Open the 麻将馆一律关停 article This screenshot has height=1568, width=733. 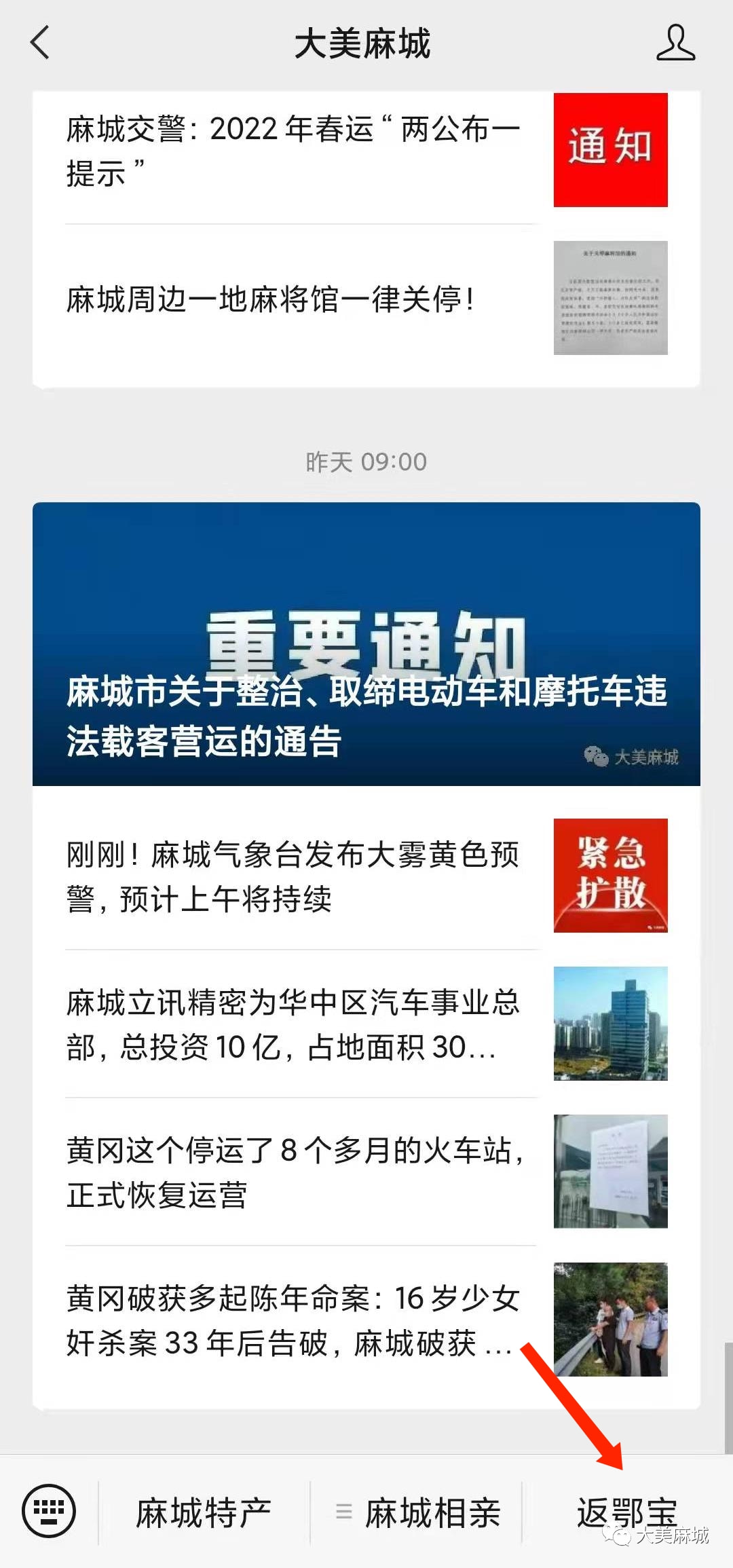(x=366, y=299)
